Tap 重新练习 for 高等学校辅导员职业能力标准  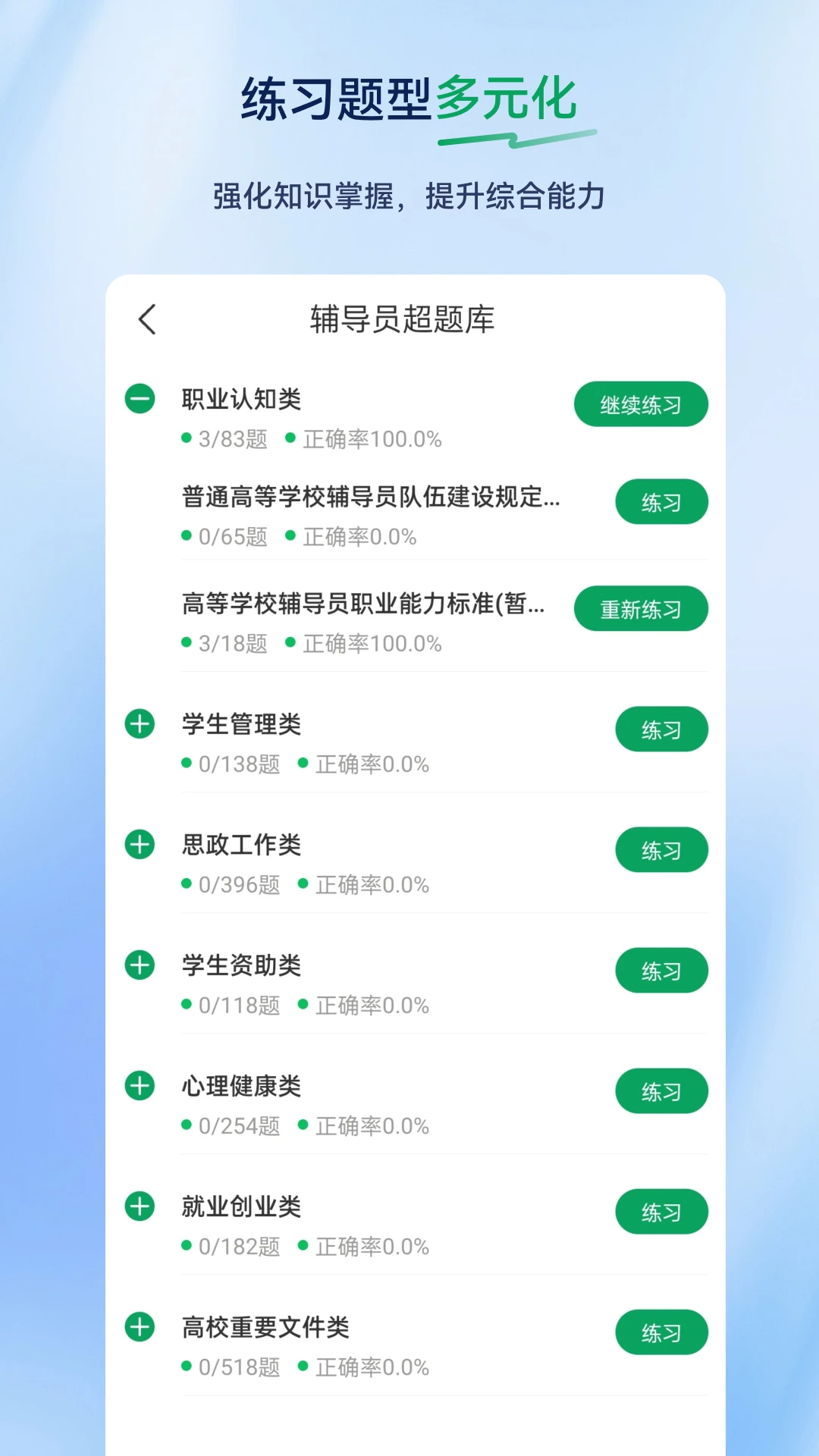tap(641, 608)
